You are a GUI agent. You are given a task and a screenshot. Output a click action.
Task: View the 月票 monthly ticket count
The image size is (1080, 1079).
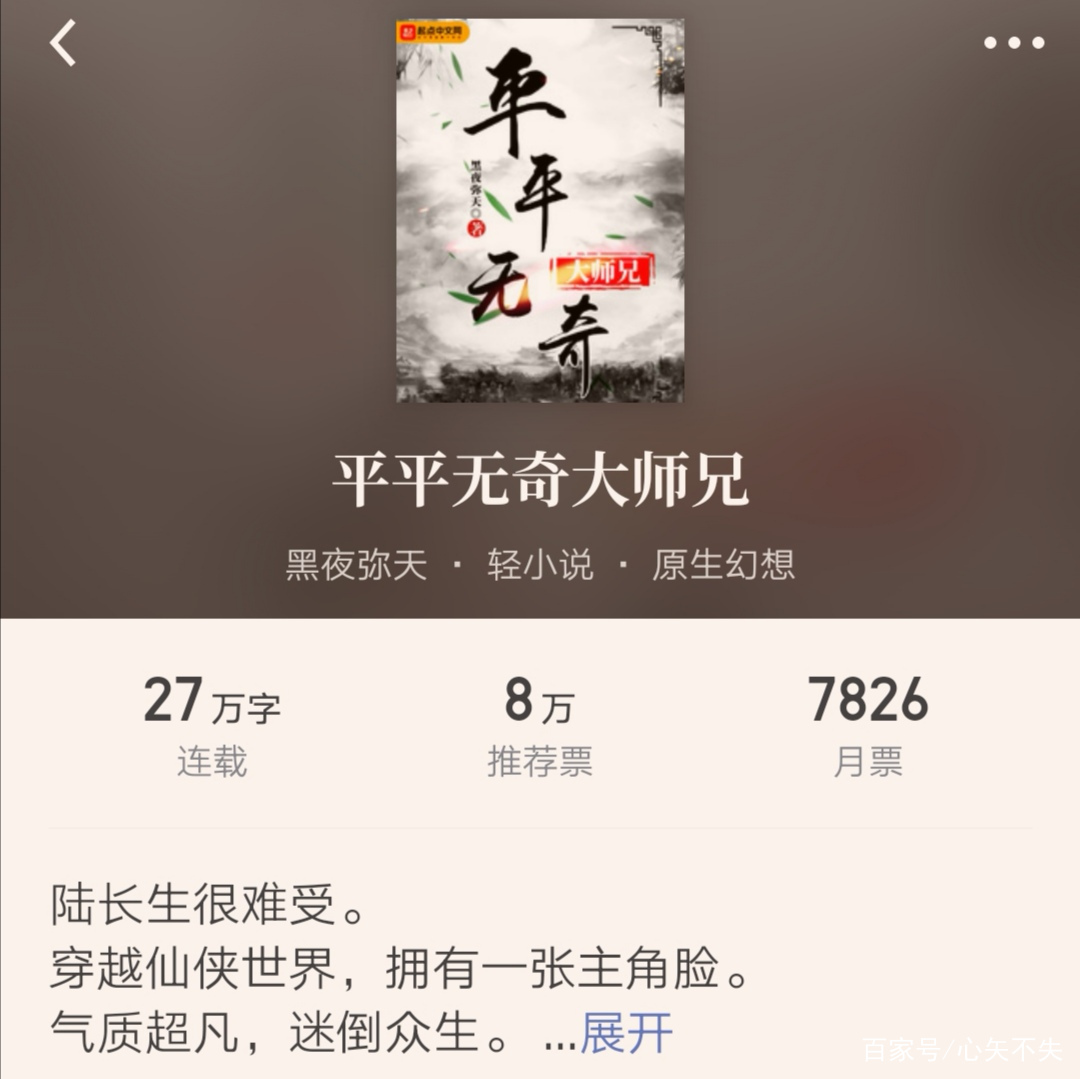click(867, 725)
